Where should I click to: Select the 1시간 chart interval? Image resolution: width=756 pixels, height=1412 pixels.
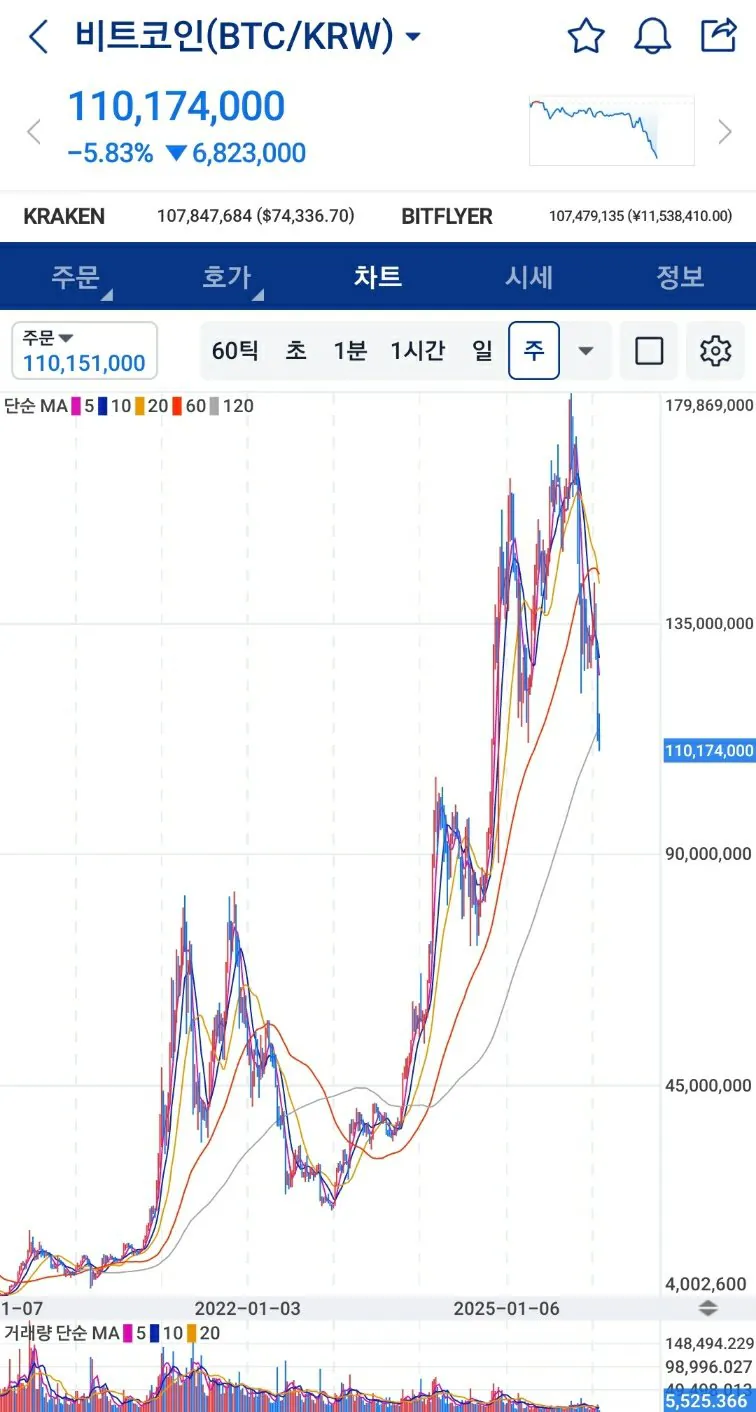417,351
